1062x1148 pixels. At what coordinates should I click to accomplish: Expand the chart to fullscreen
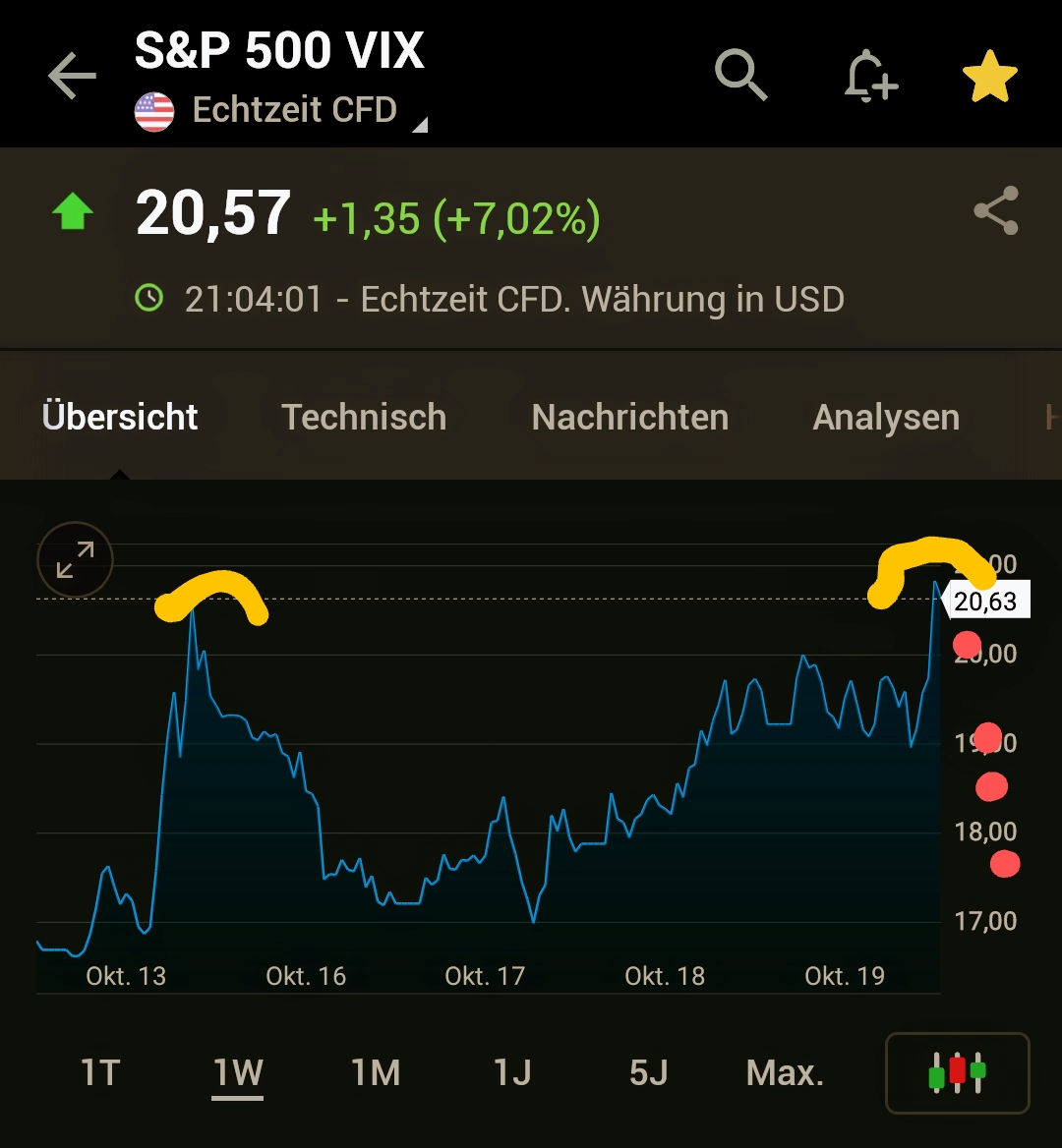(75, 560)
